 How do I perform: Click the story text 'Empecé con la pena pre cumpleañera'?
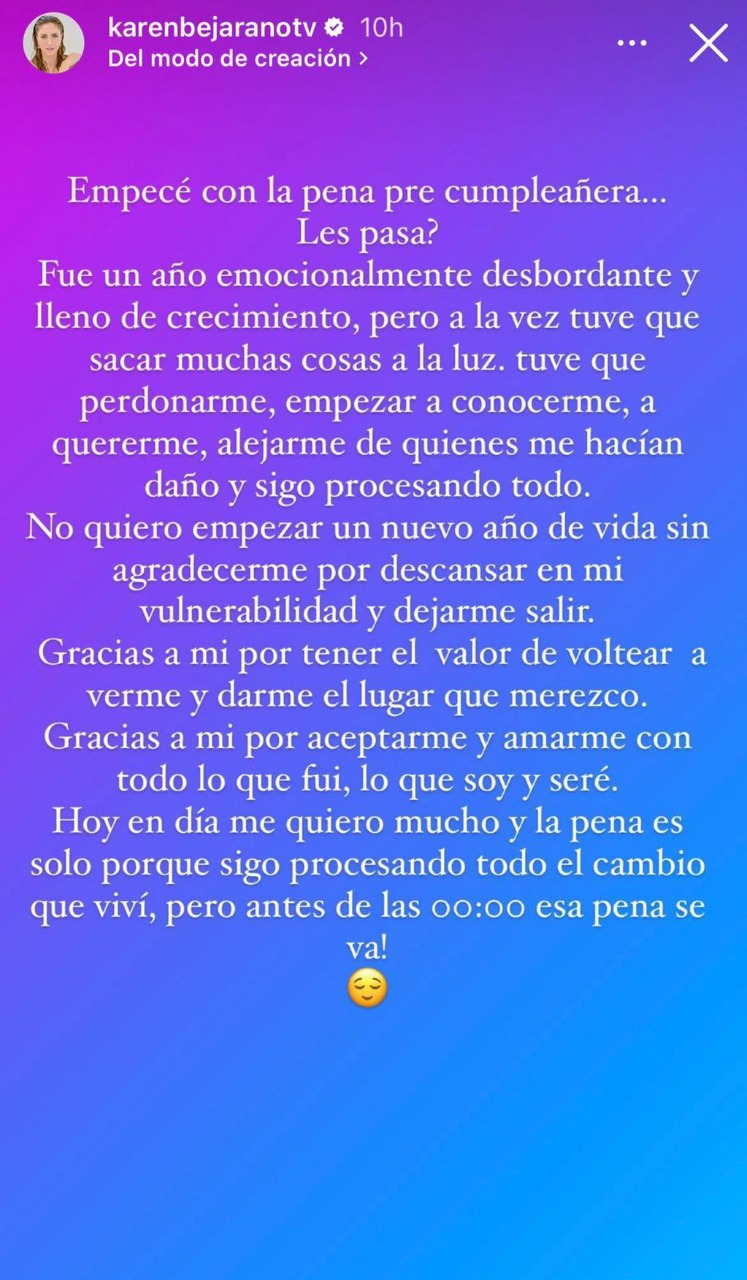pyautogui.click(x=372, y=192)
